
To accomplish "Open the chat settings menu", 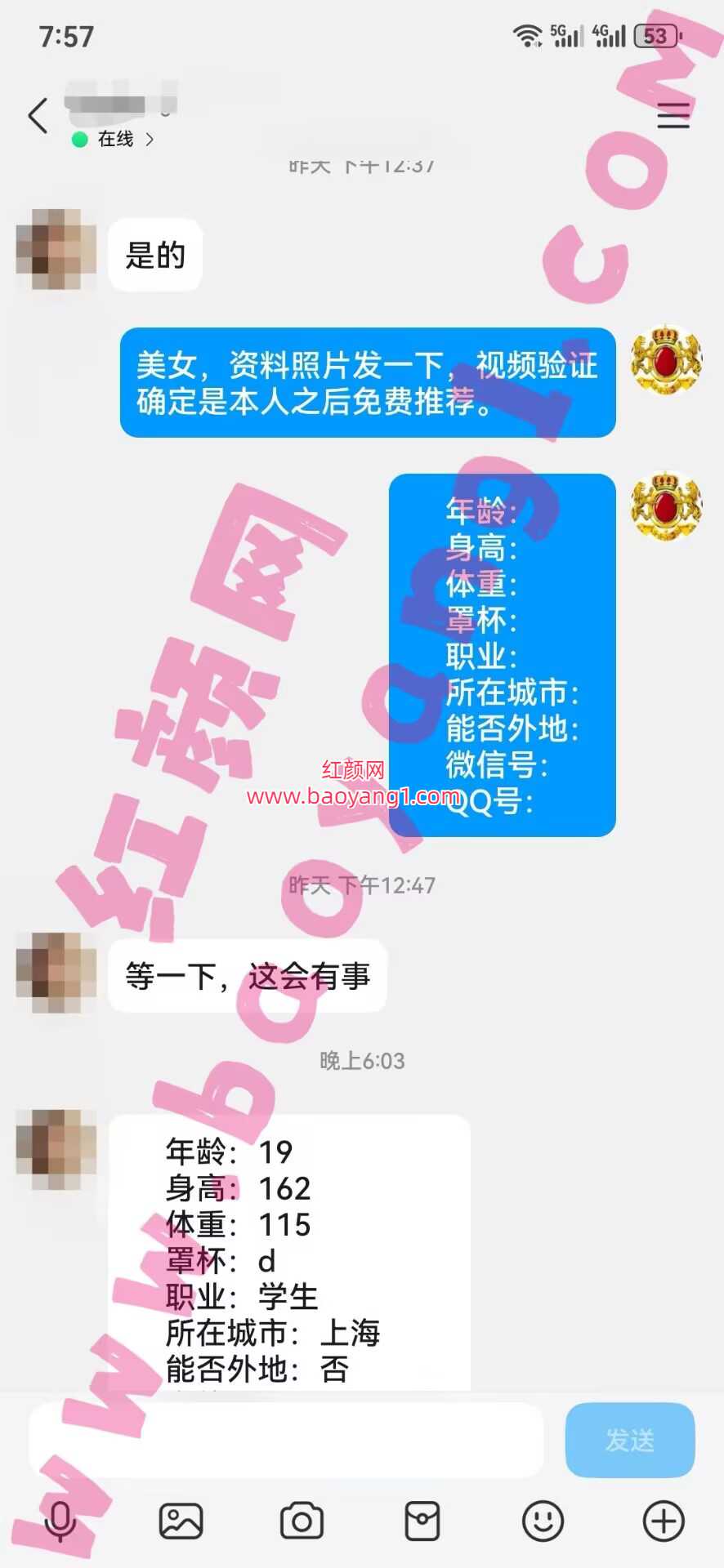I will tap(673, 115).
